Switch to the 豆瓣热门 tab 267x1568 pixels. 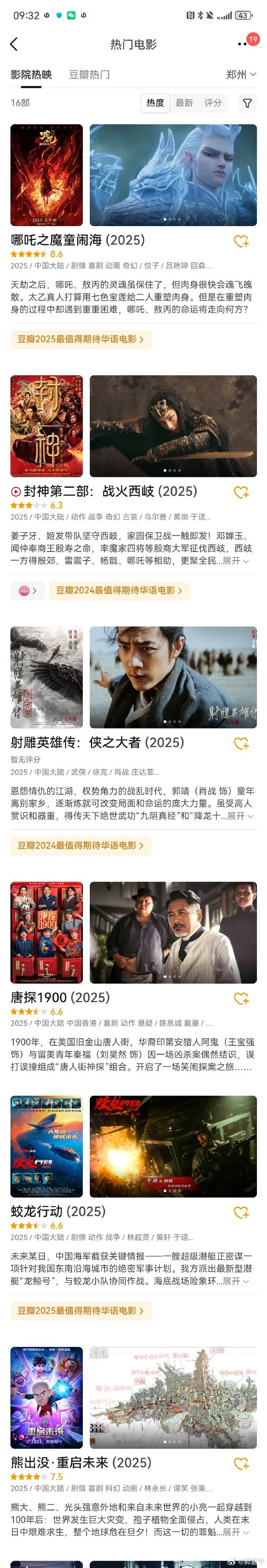click(x=89, y=74)
